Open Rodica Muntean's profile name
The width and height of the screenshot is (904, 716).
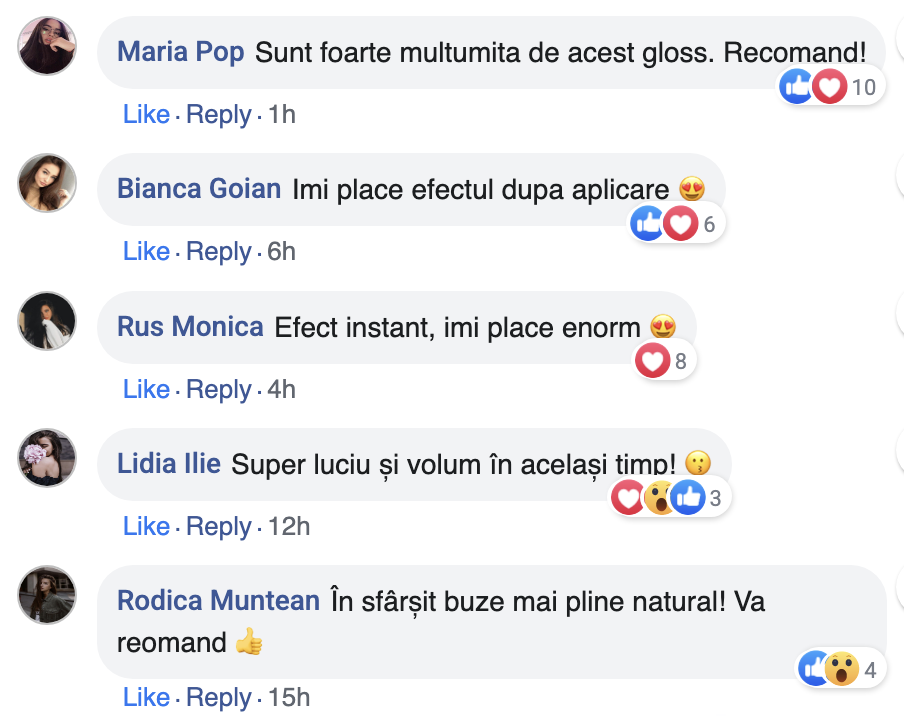coord(218,601)
